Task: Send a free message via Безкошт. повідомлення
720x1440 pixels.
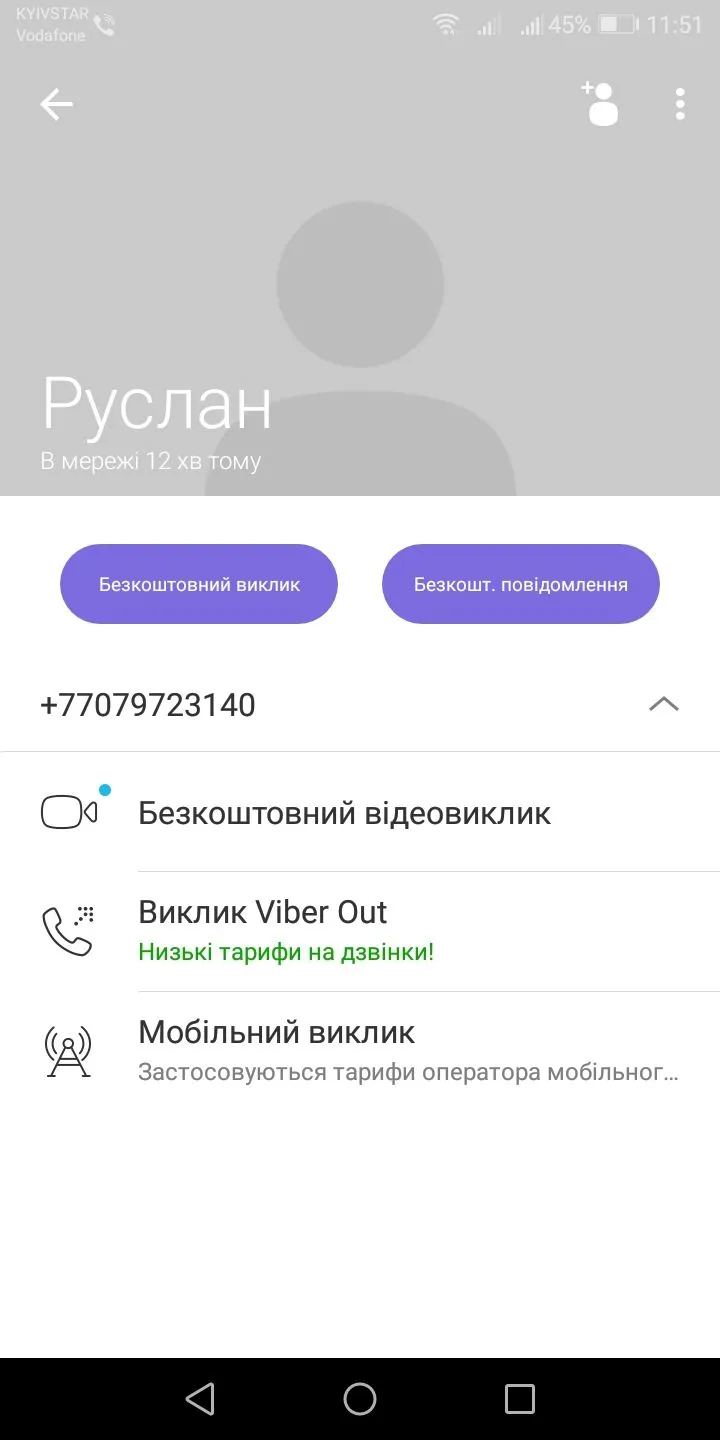Action: pos(521,584)
